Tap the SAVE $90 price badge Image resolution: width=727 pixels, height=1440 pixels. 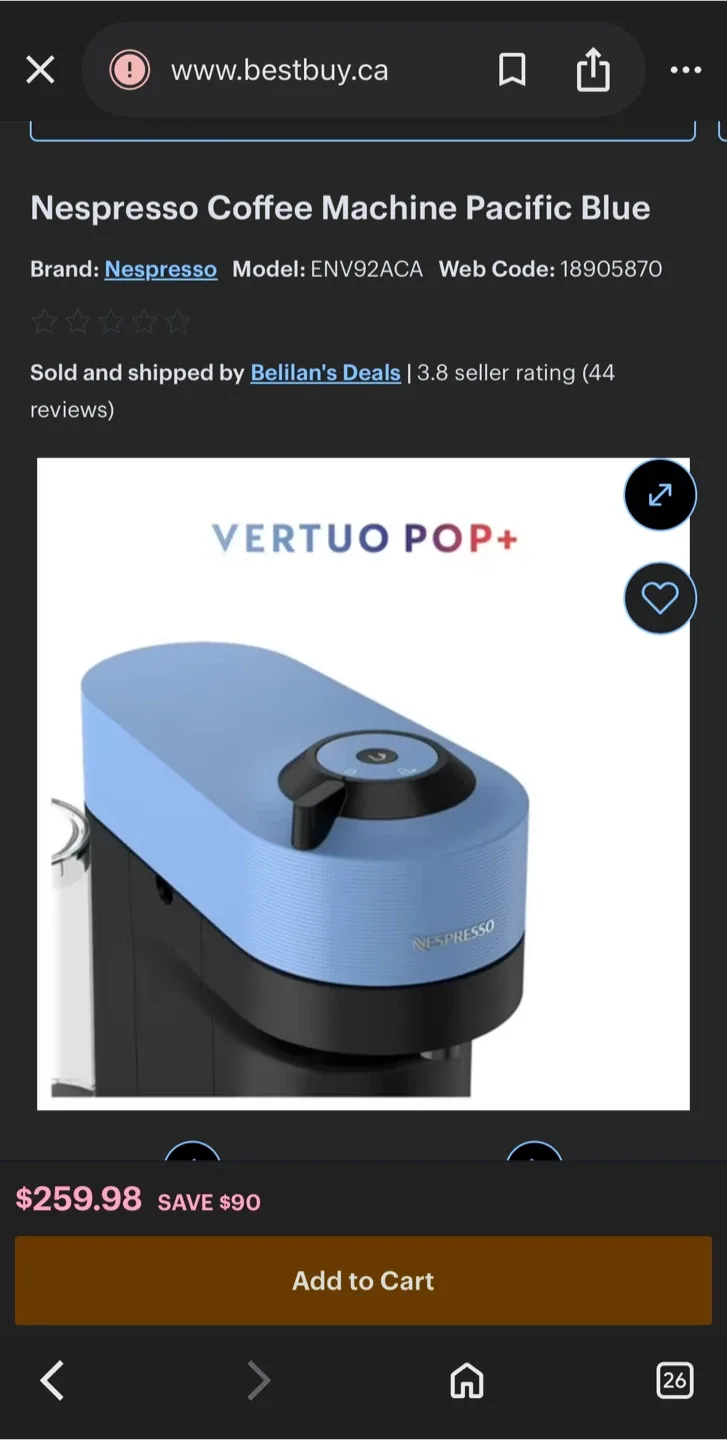tap(207, 1202)
